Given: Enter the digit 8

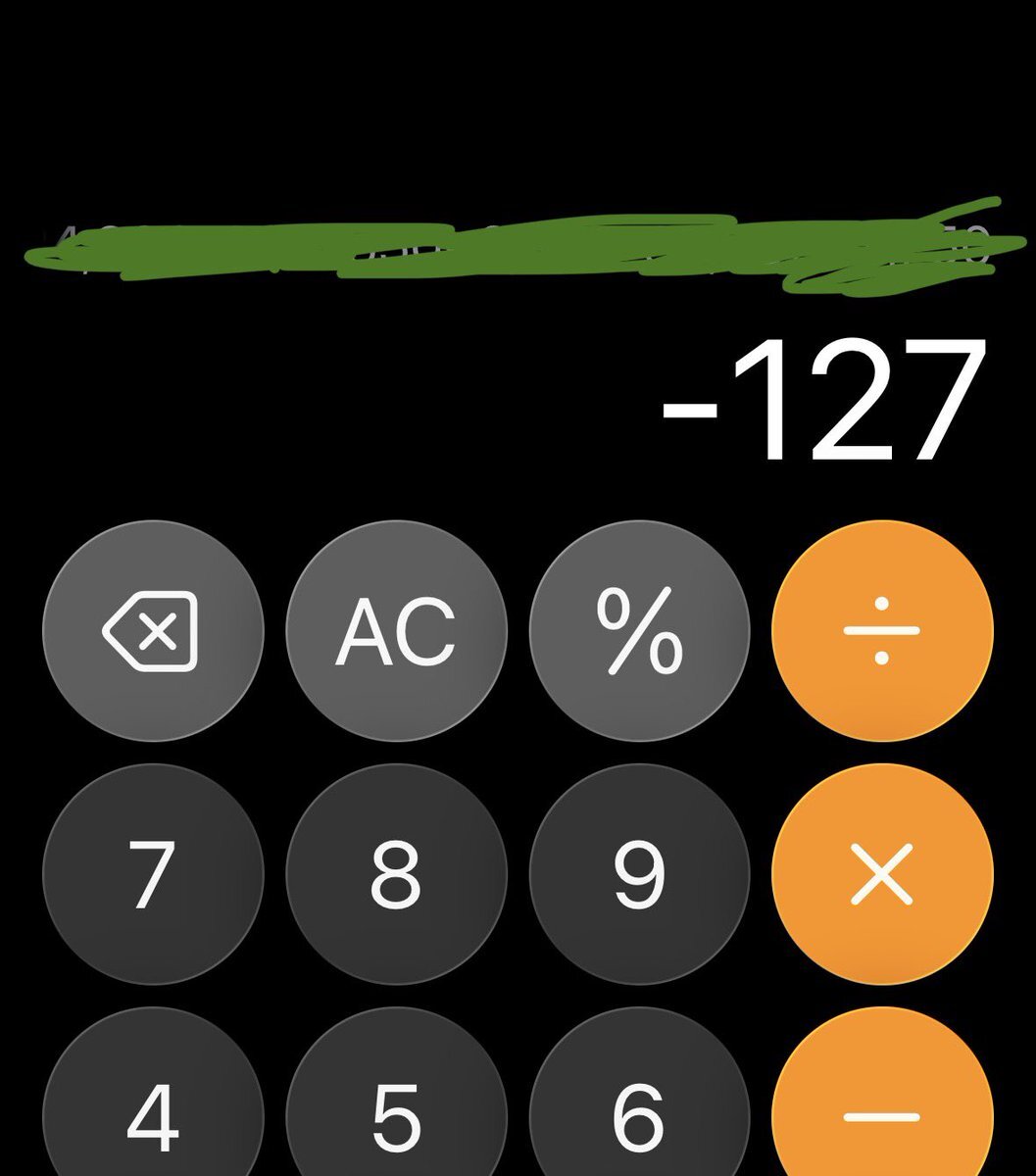Looking at the screenshot, I should pos(396,874).
